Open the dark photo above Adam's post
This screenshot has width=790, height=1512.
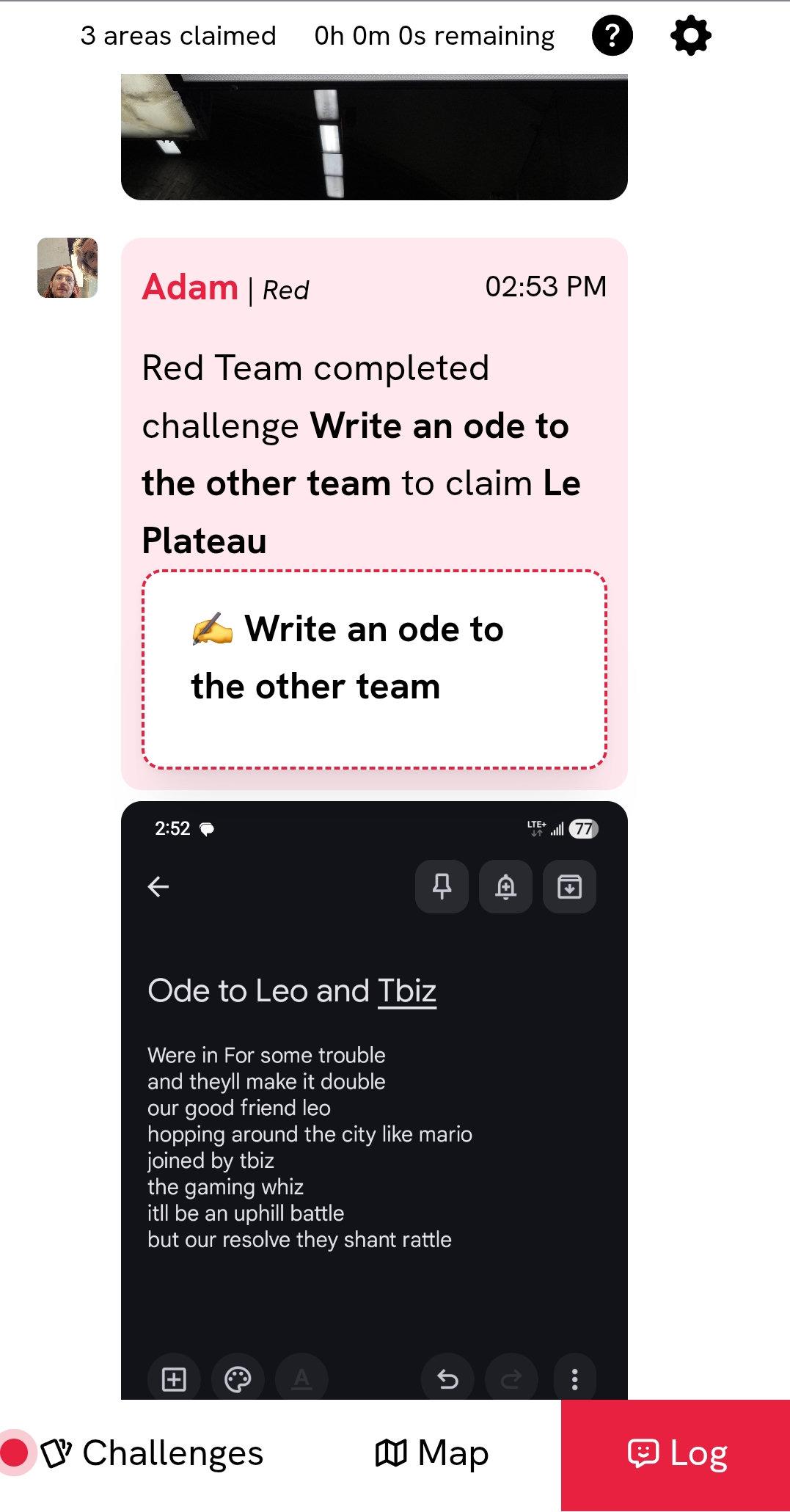[x=374, y=136]
